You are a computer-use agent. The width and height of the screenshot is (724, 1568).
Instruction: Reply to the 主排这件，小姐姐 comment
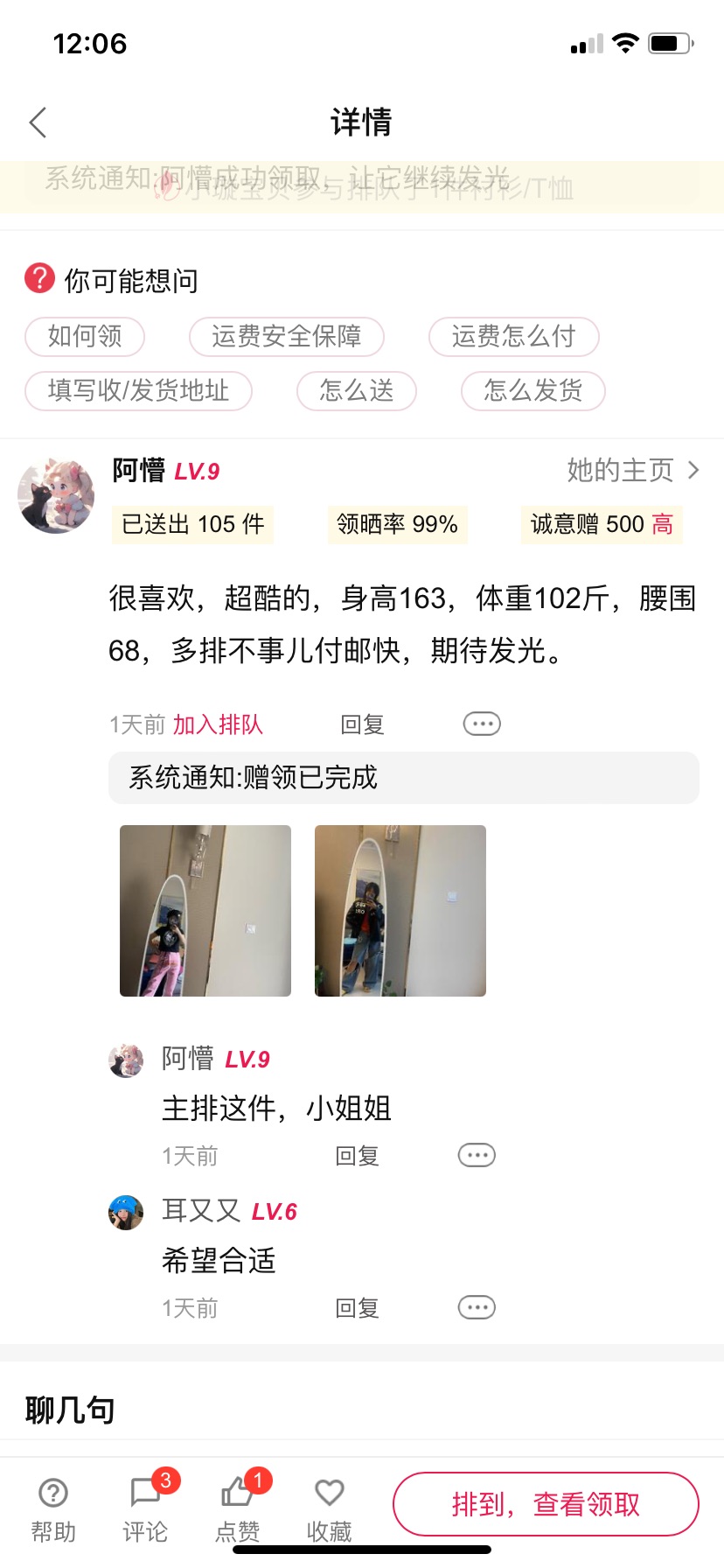(x=357, y=1156)
